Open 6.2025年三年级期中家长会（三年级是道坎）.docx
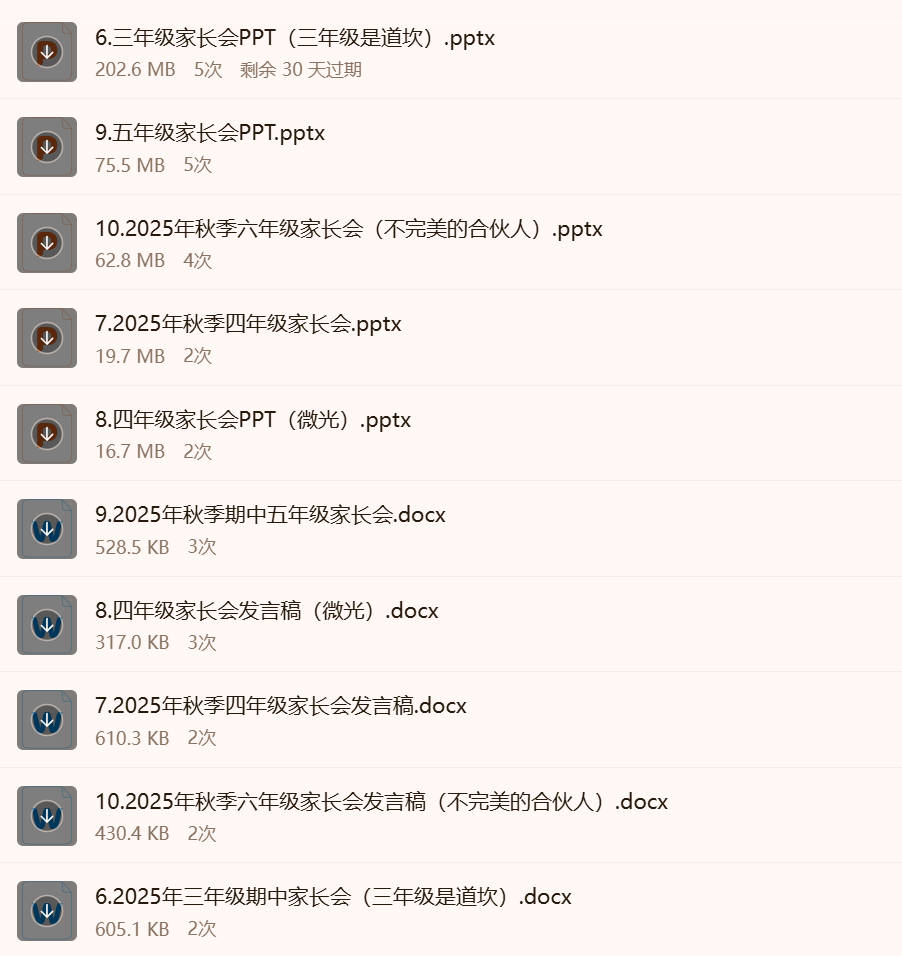 333,897
